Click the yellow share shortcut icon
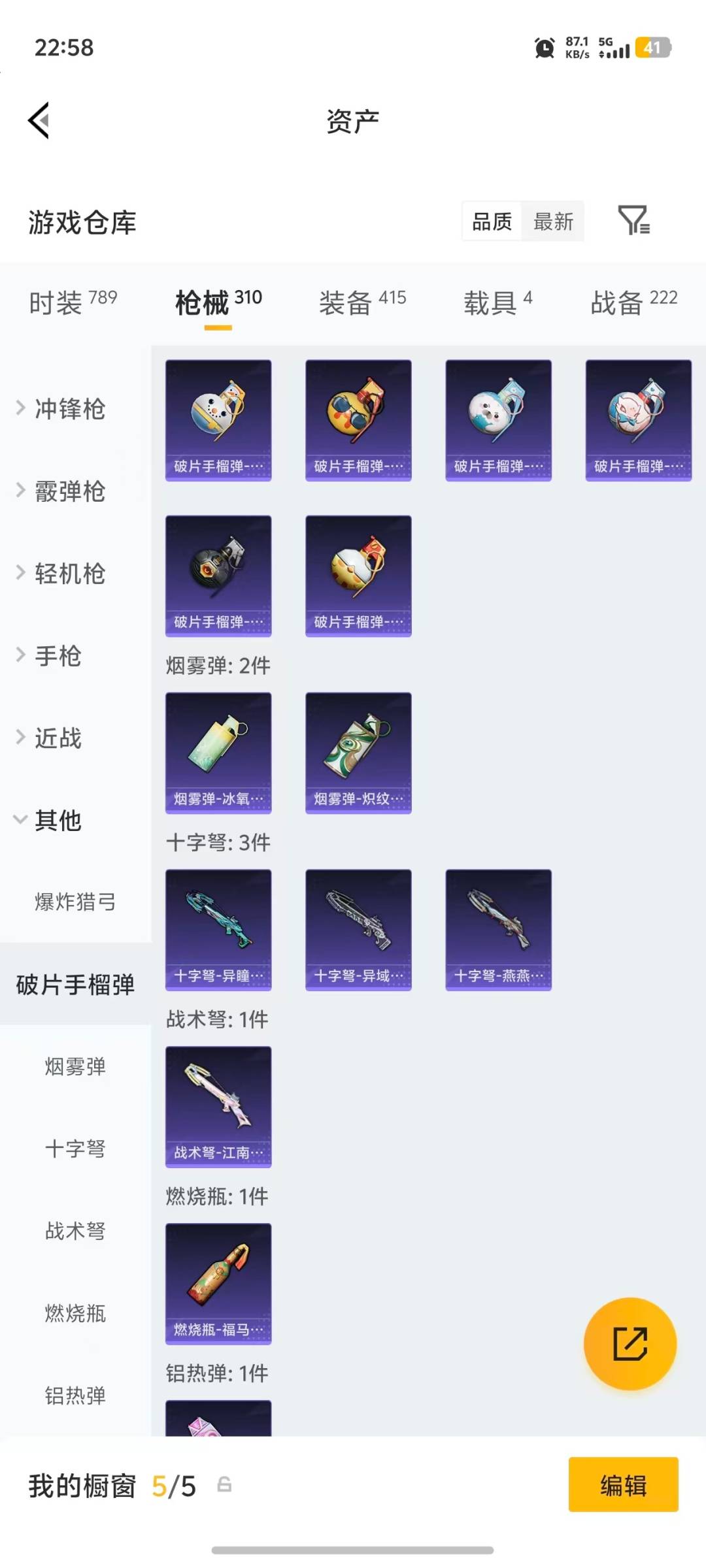Screen dimensions: 706x1568 pyautogui.click(x=630, y=1343)
